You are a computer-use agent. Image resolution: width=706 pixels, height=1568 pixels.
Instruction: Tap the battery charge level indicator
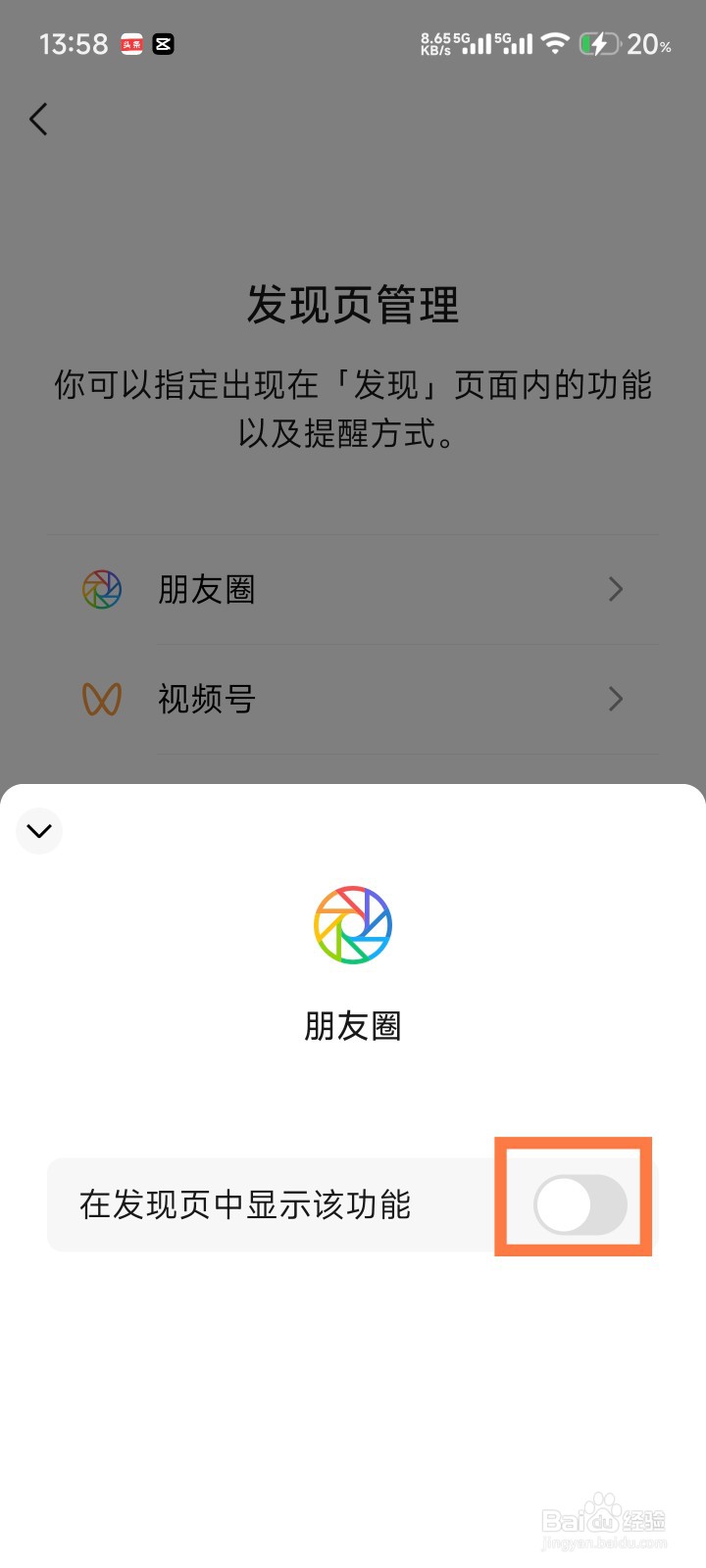point(648,45)
